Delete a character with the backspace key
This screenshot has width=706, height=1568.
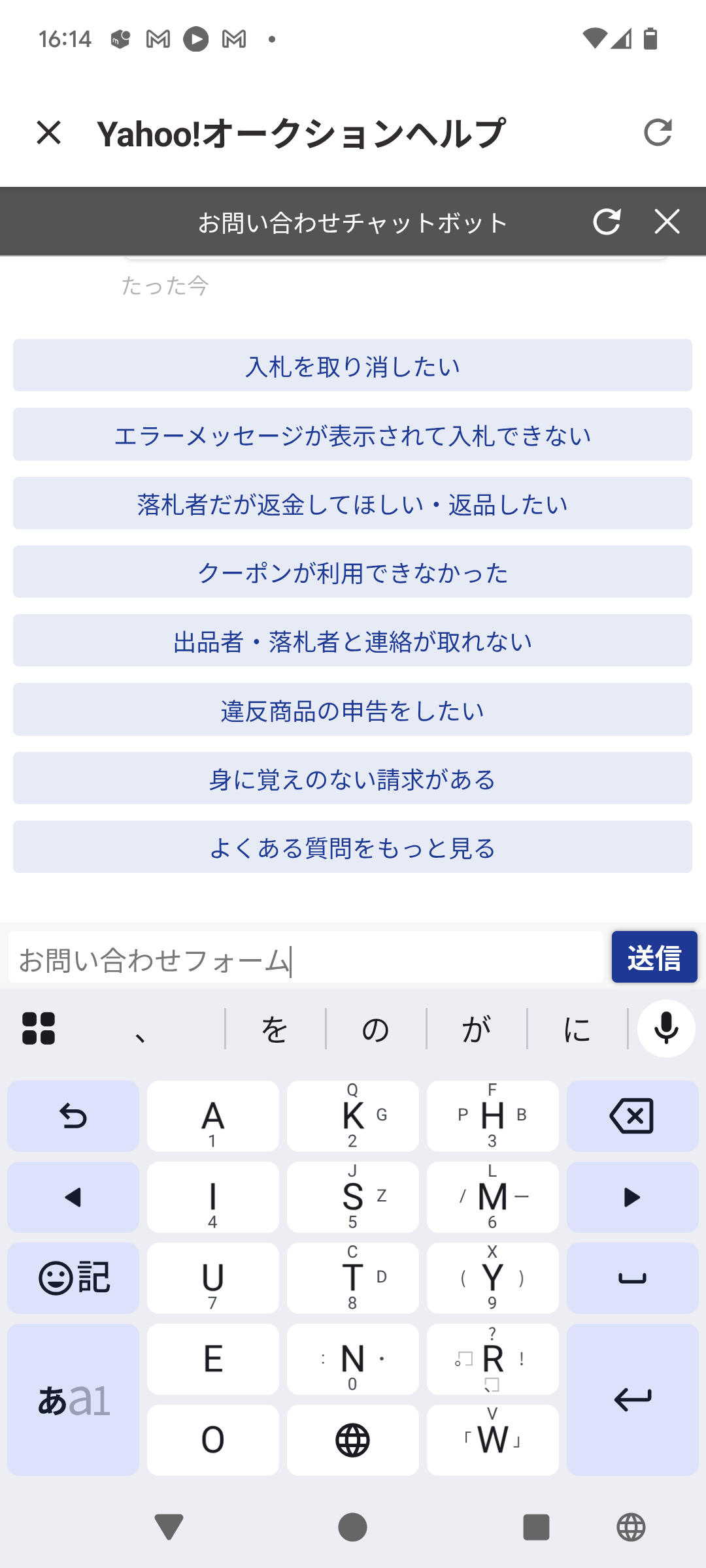(631, 1116)
